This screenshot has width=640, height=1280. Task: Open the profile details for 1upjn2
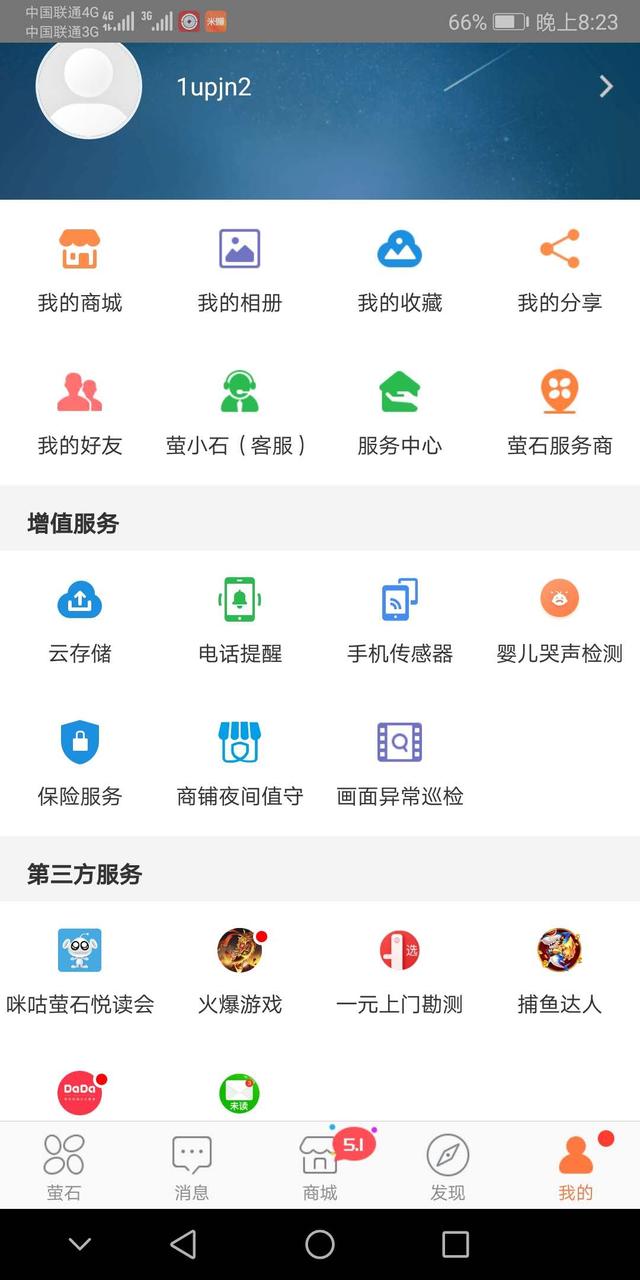605,87
